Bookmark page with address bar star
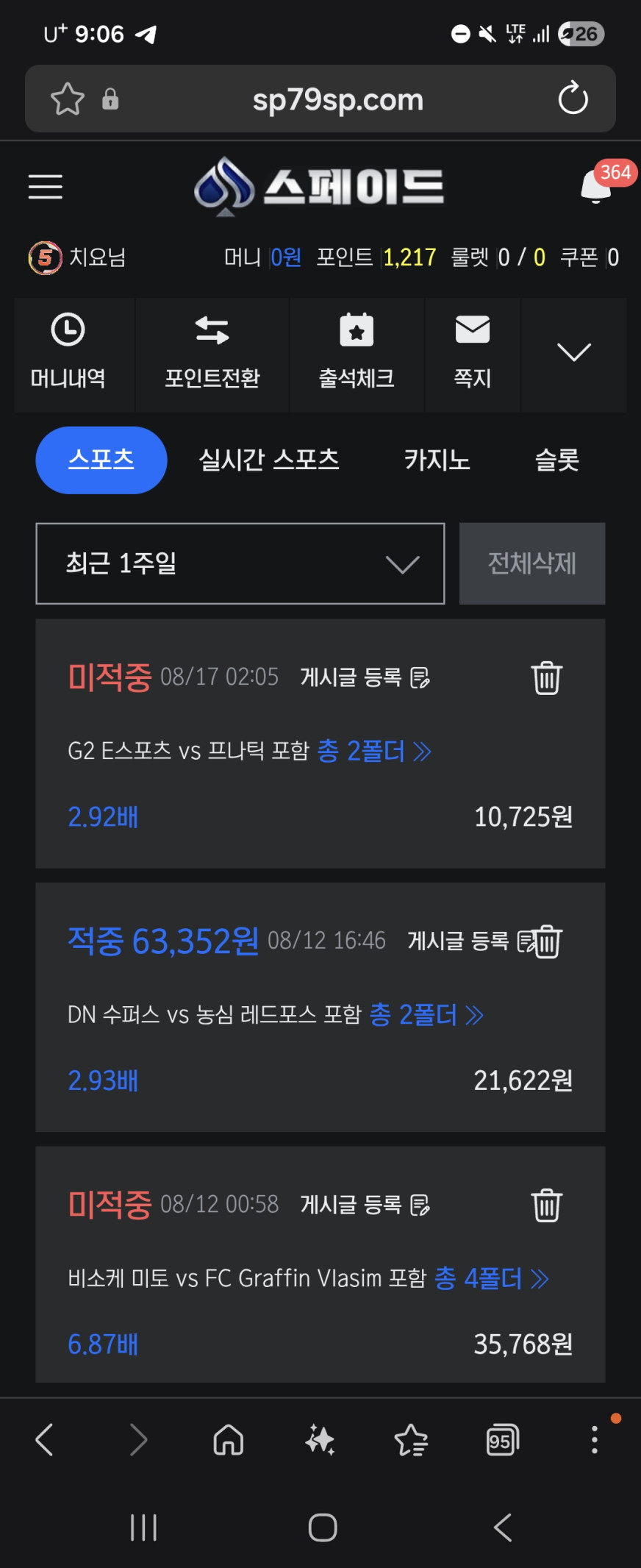 pos(68,99)
